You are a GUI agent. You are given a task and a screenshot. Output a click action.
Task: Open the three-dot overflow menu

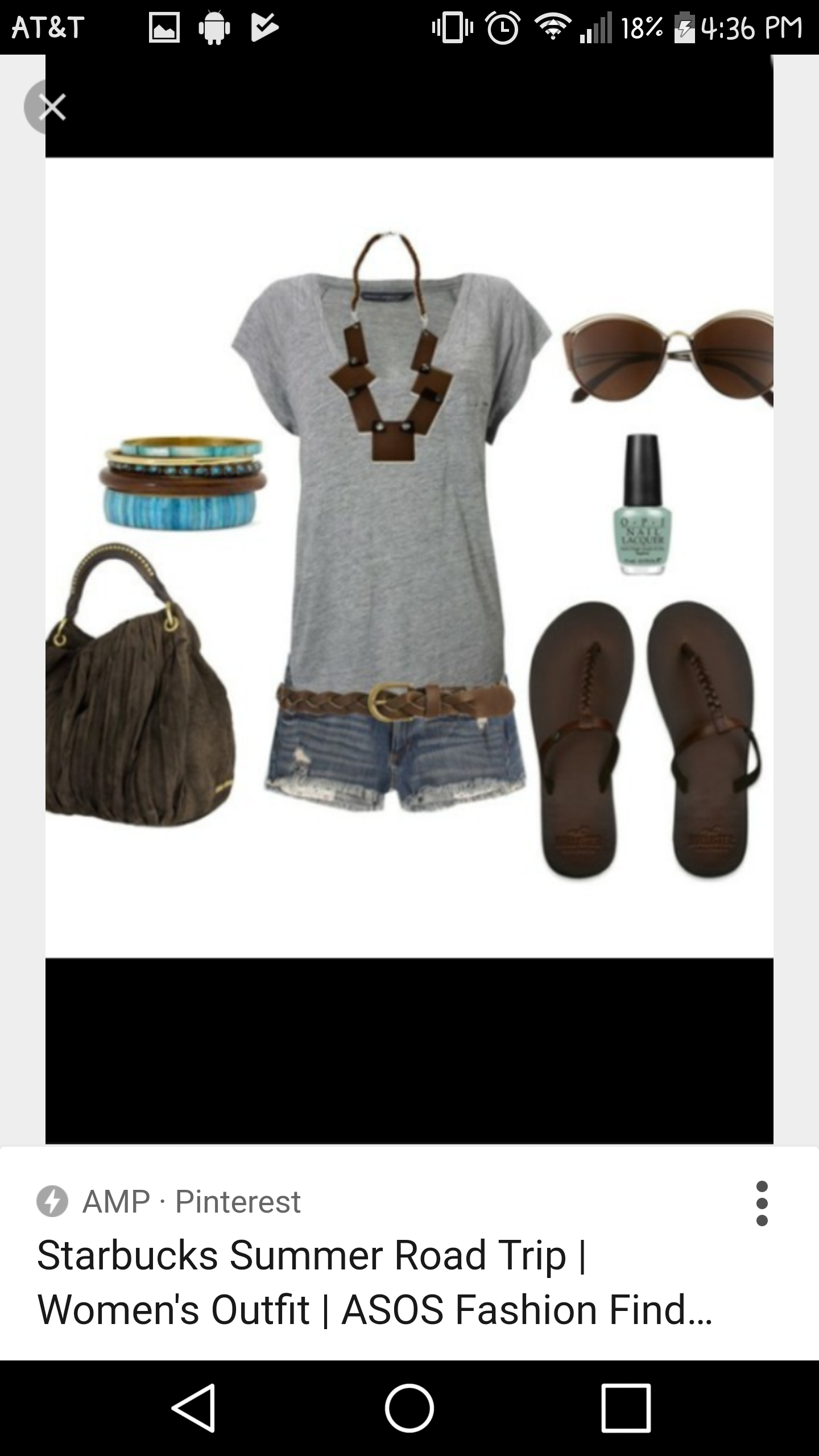[x=762, y=1203]
